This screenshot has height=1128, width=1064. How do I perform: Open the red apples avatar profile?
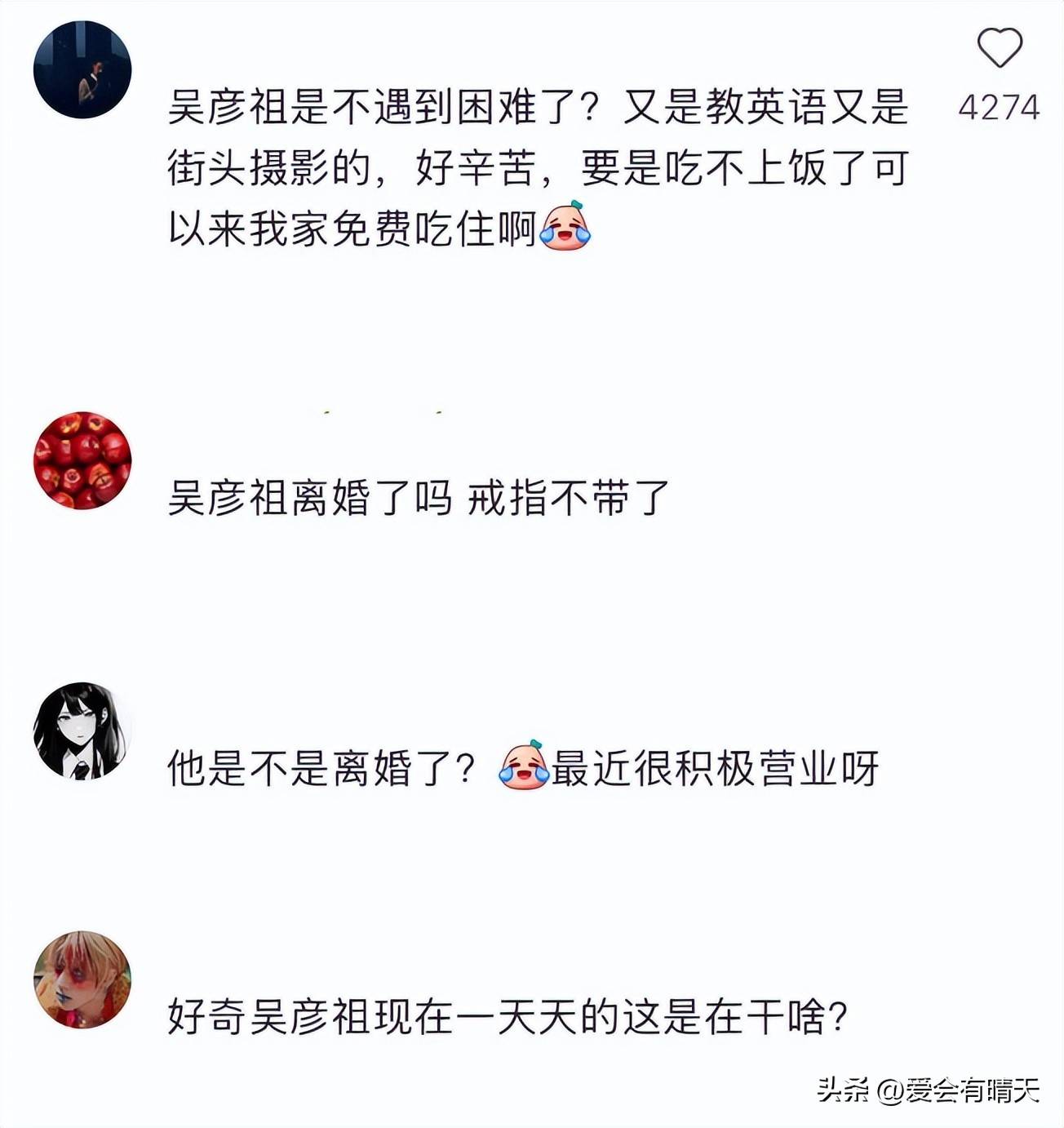82,460
